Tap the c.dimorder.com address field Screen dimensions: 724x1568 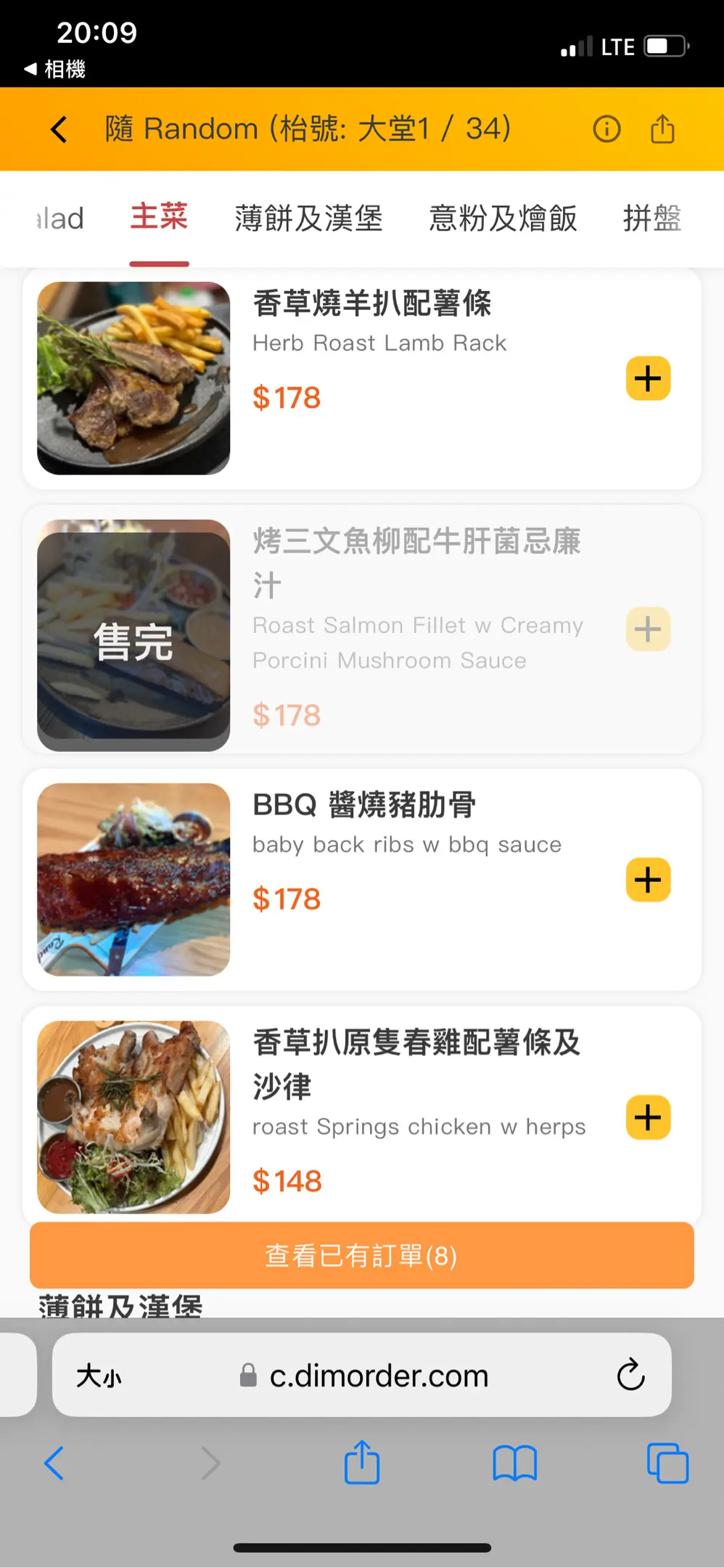click(x=377, y=1375)
